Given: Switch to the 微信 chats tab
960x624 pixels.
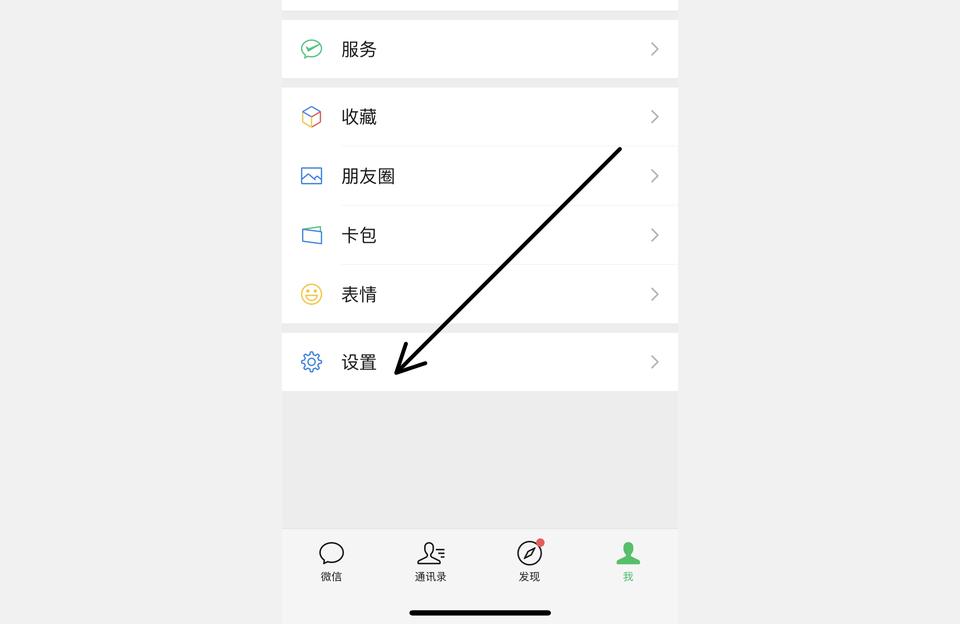Looking at the screenshot, I should (x=331, y=561).
